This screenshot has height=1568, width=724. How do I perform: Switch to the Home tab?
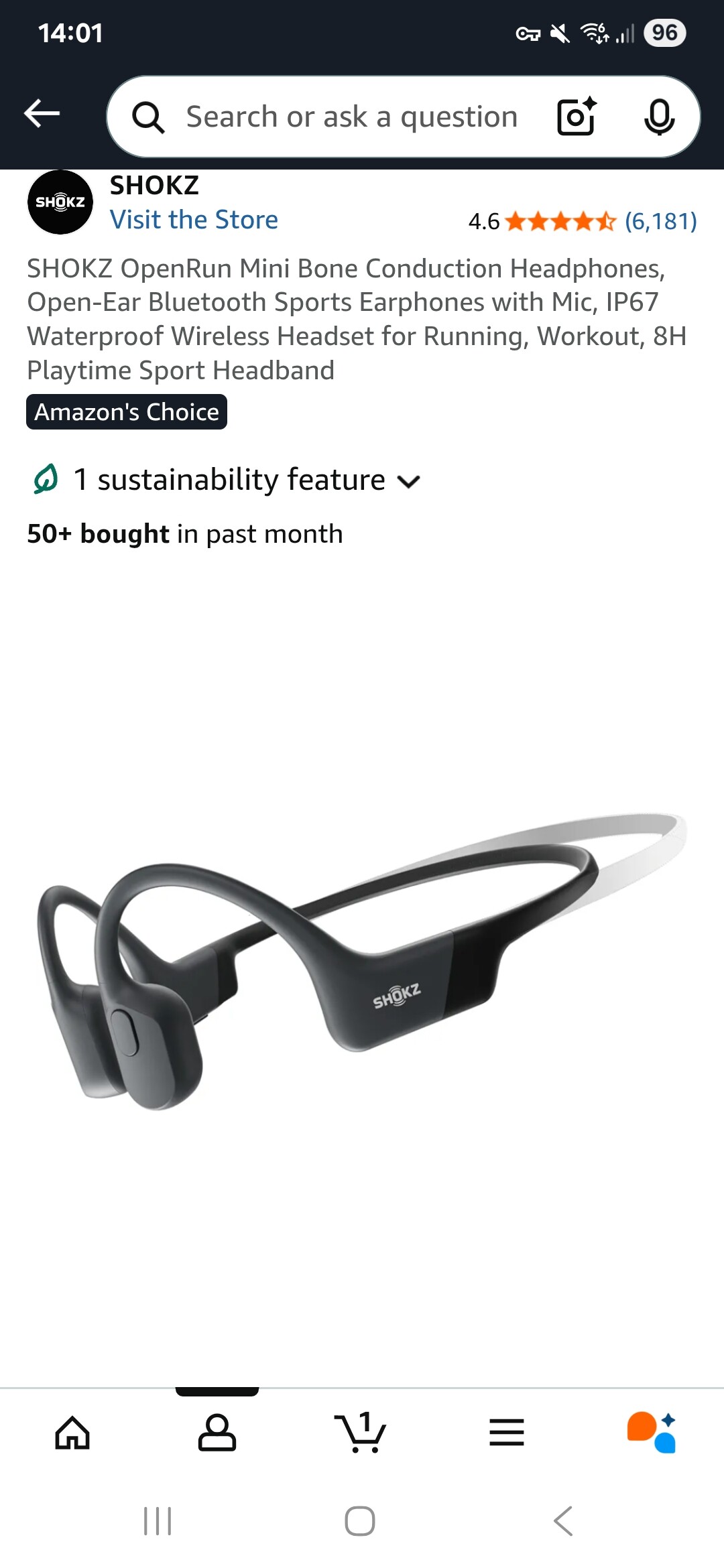[72, 1433]
